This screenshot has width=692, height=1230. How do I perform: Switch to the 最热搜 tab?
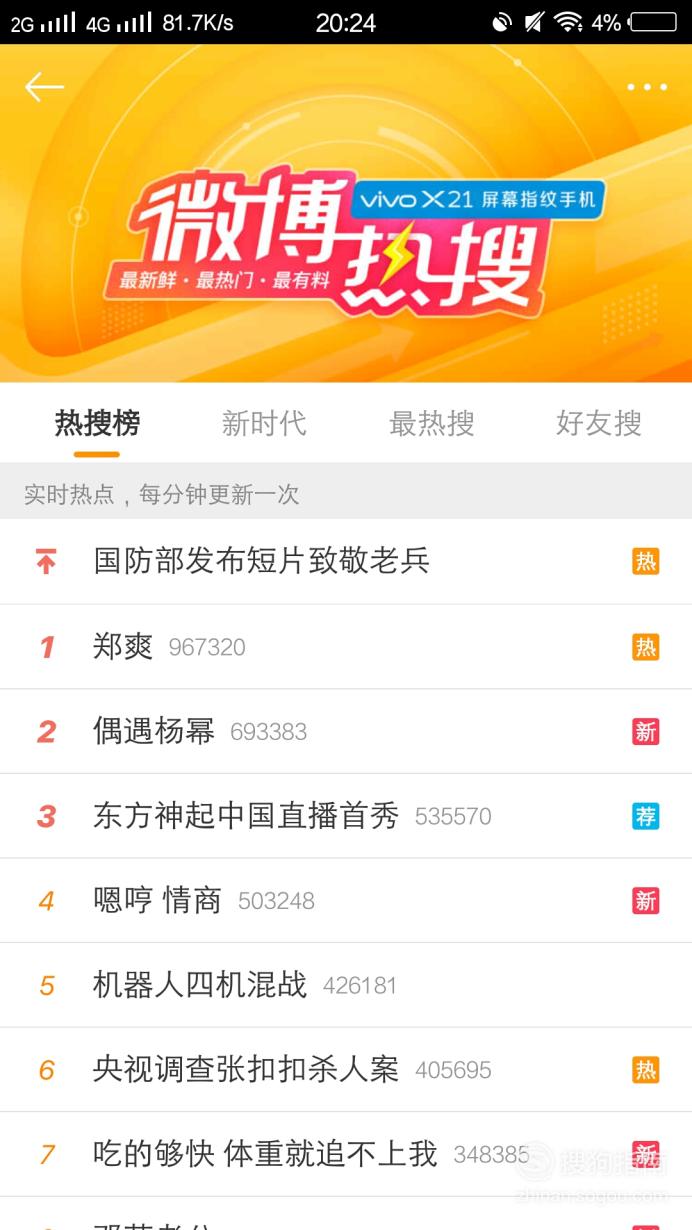[x=431, y=424]
